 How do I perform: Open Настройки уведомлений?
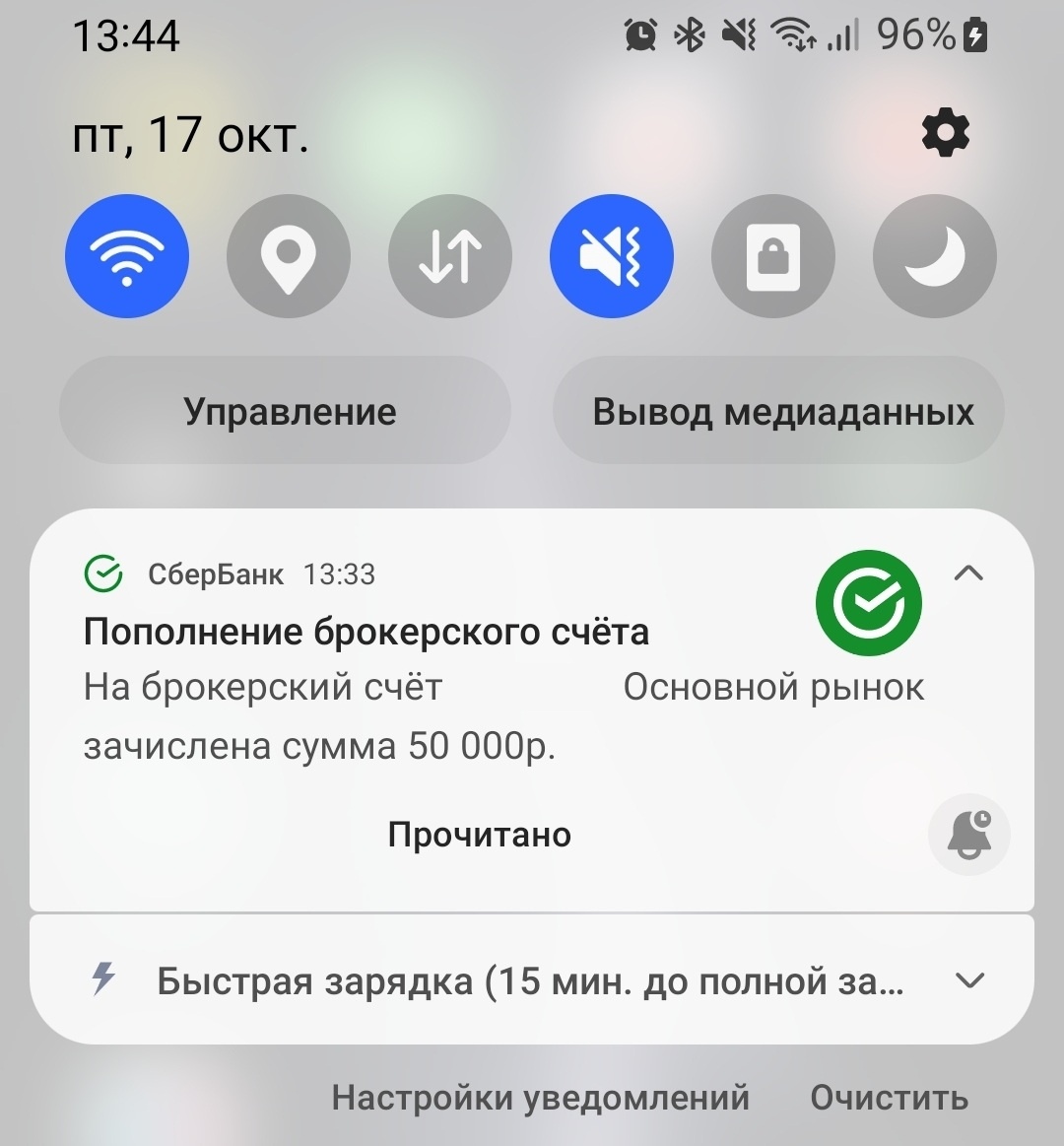click(x=543, y=1095)
